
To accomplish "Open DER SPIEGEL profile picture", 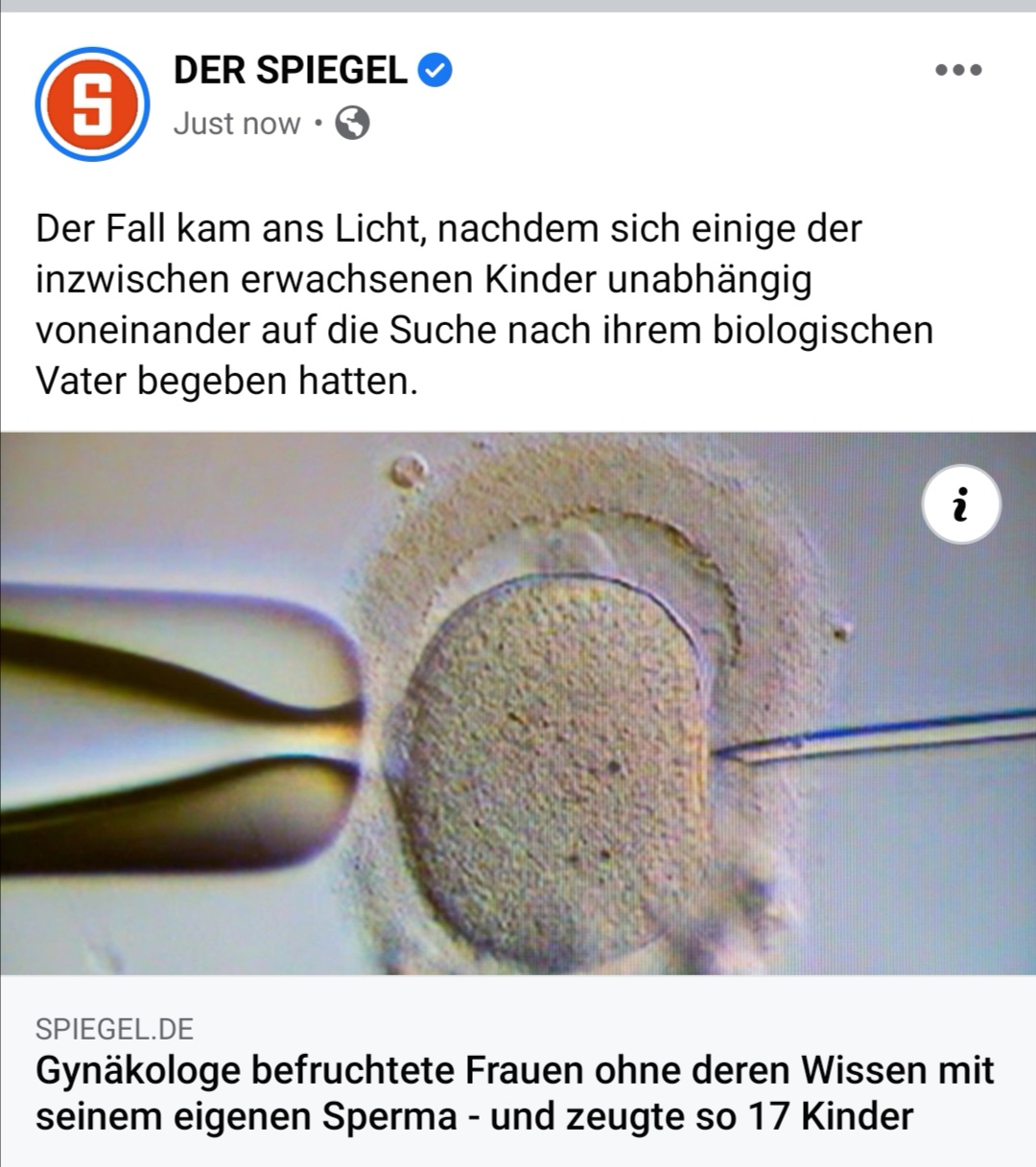I will [x=92, y=104].
